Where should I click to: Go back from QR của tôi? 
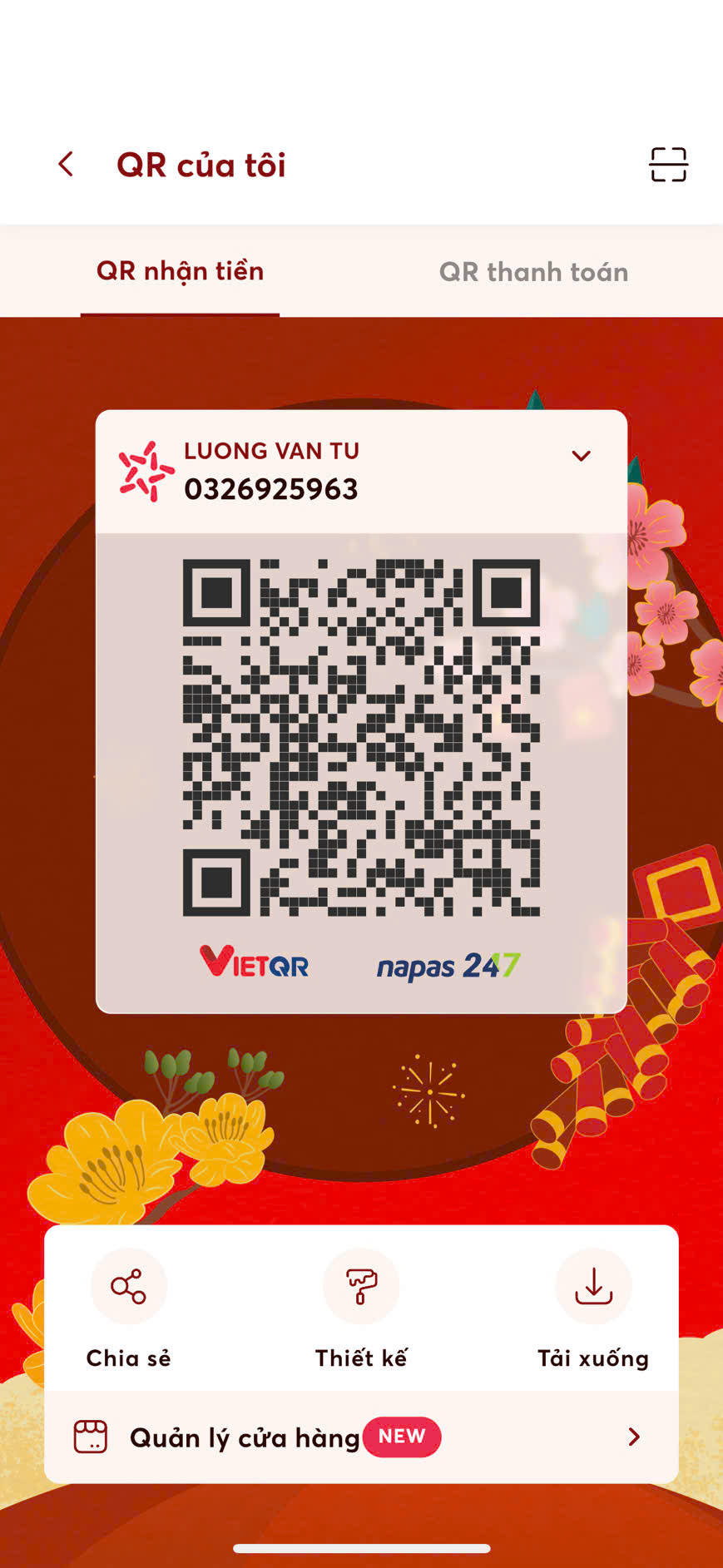(66, 165)
